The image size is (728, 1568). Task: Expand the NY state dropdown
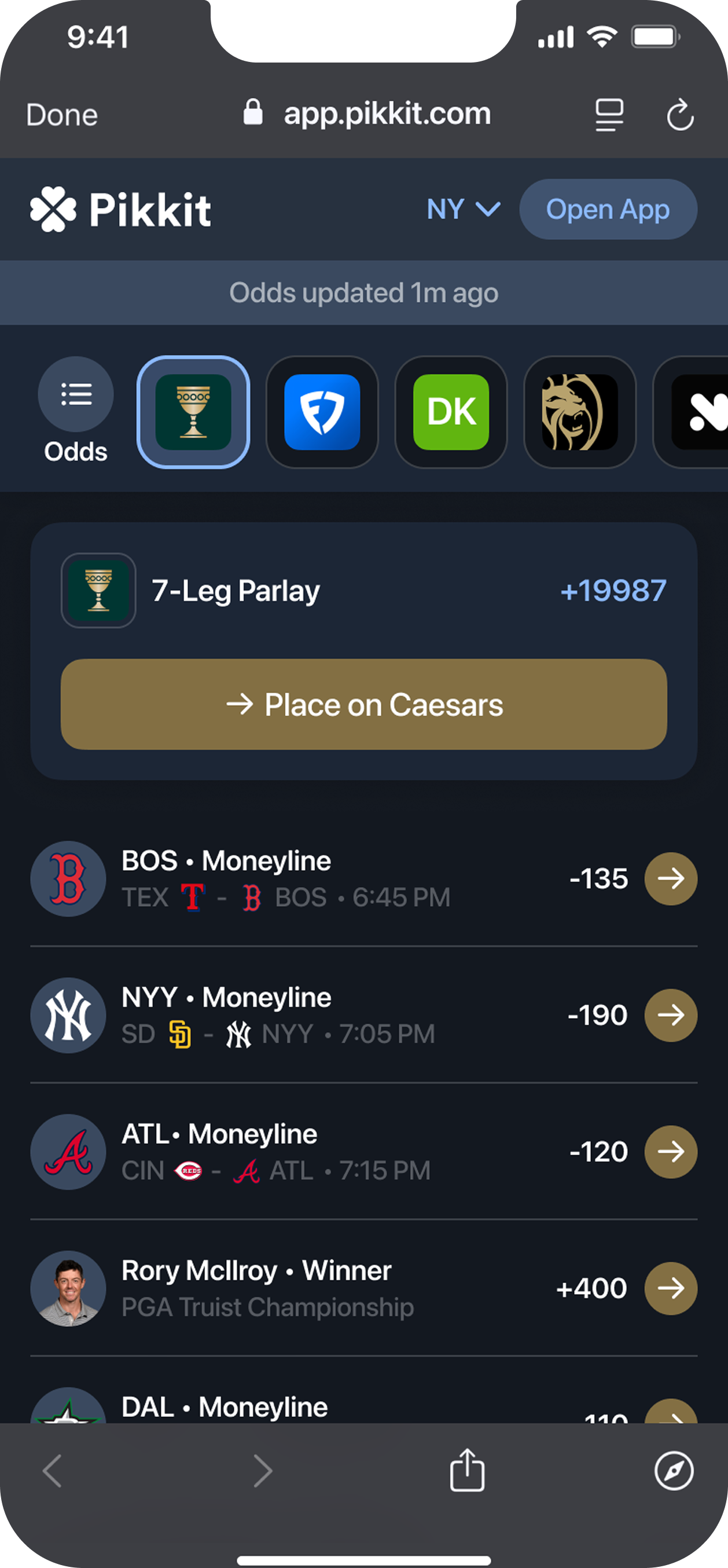point(464,210)
